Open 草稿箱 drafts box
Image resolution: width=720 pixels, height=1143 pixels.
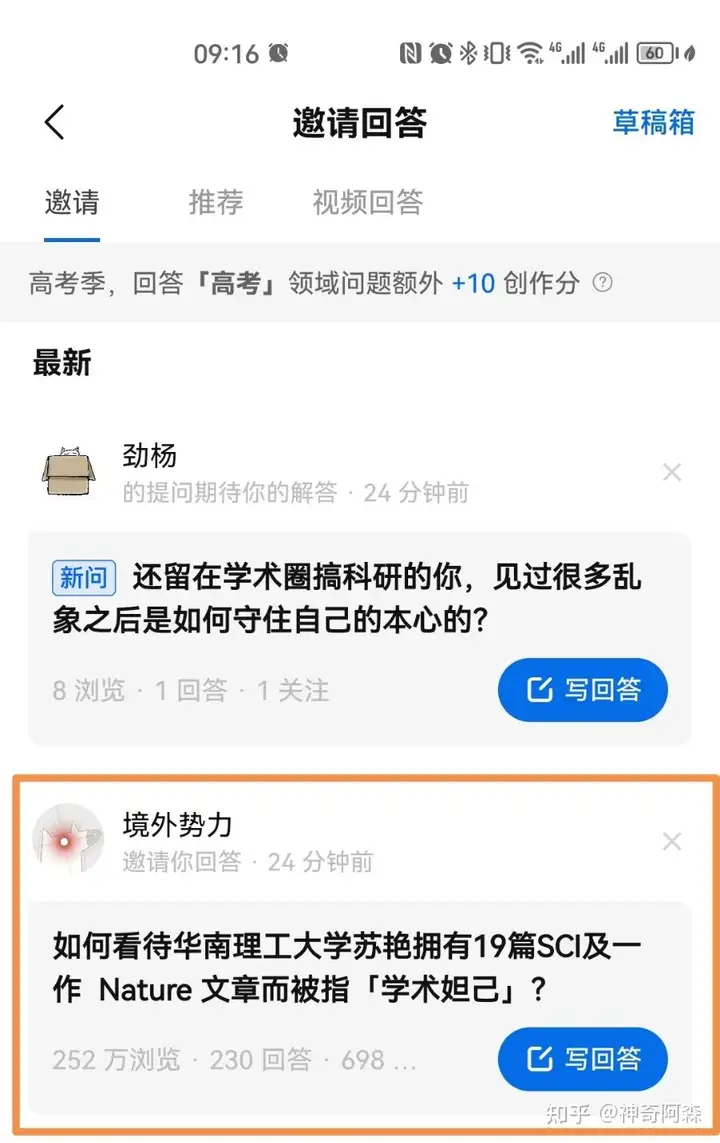[653, 122]
